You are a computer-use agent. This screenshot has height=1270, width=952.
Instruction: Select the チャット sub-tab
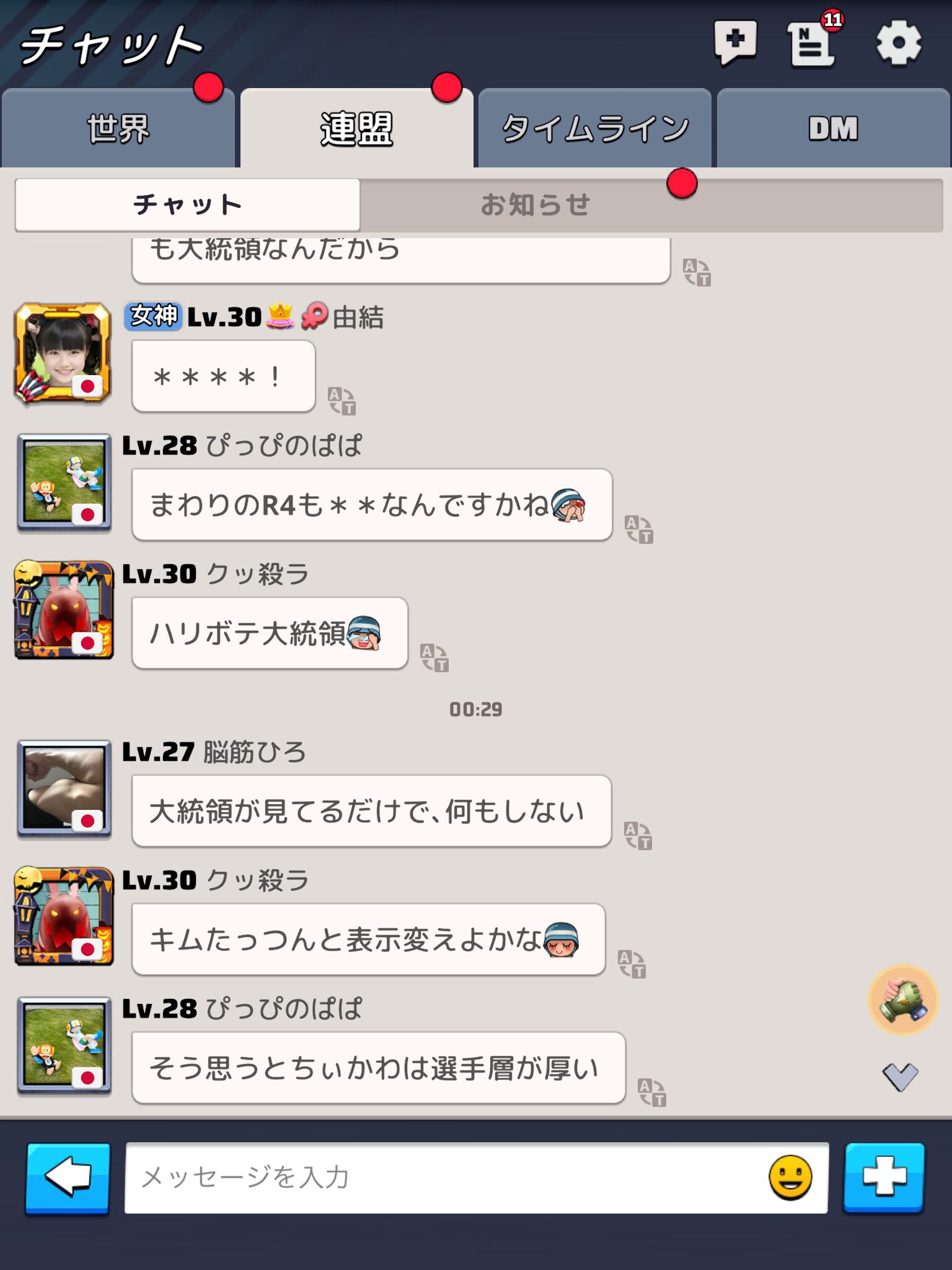[187, 205]
